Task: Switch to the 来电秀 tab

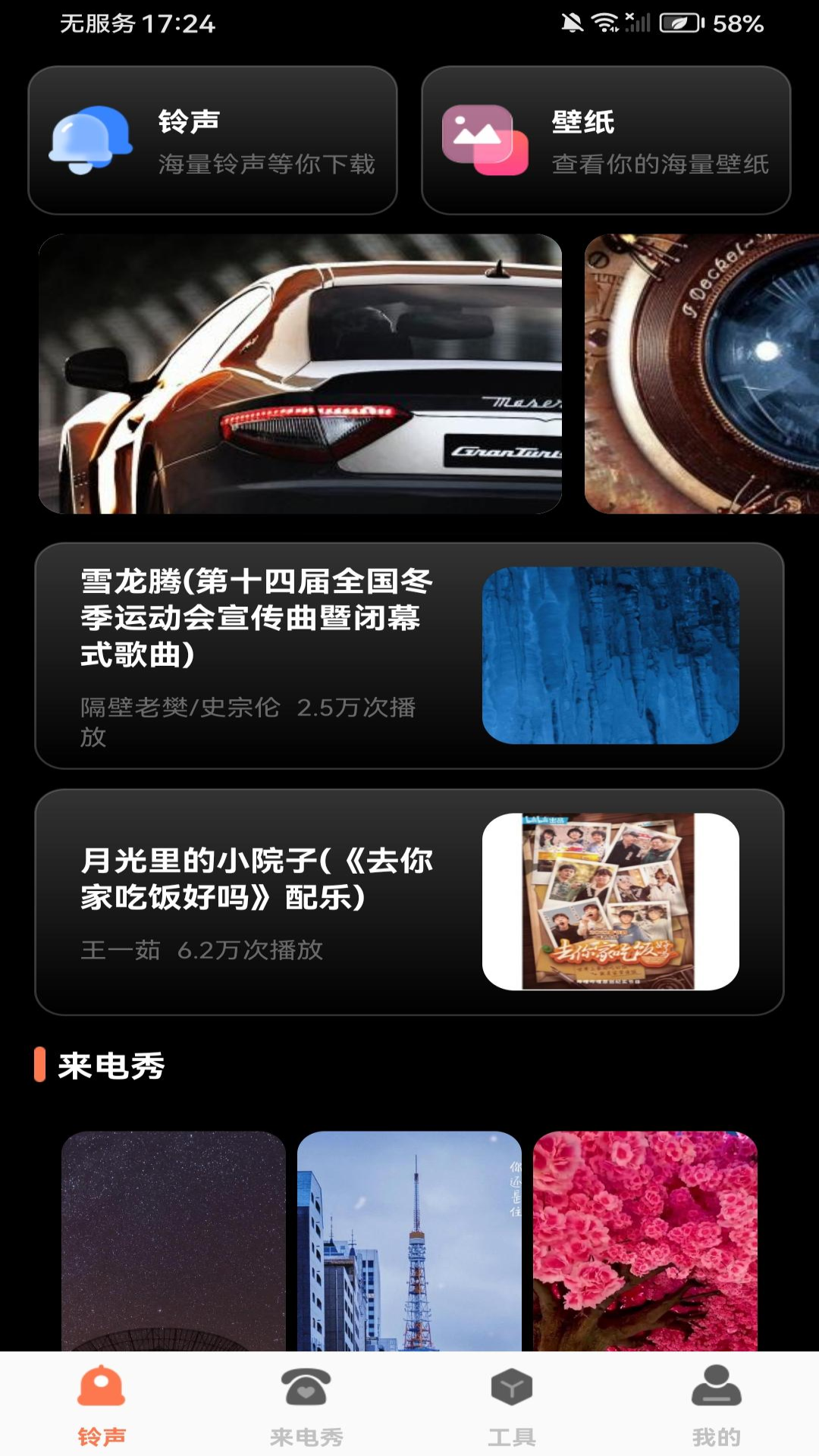Action: pos(306,1404)
